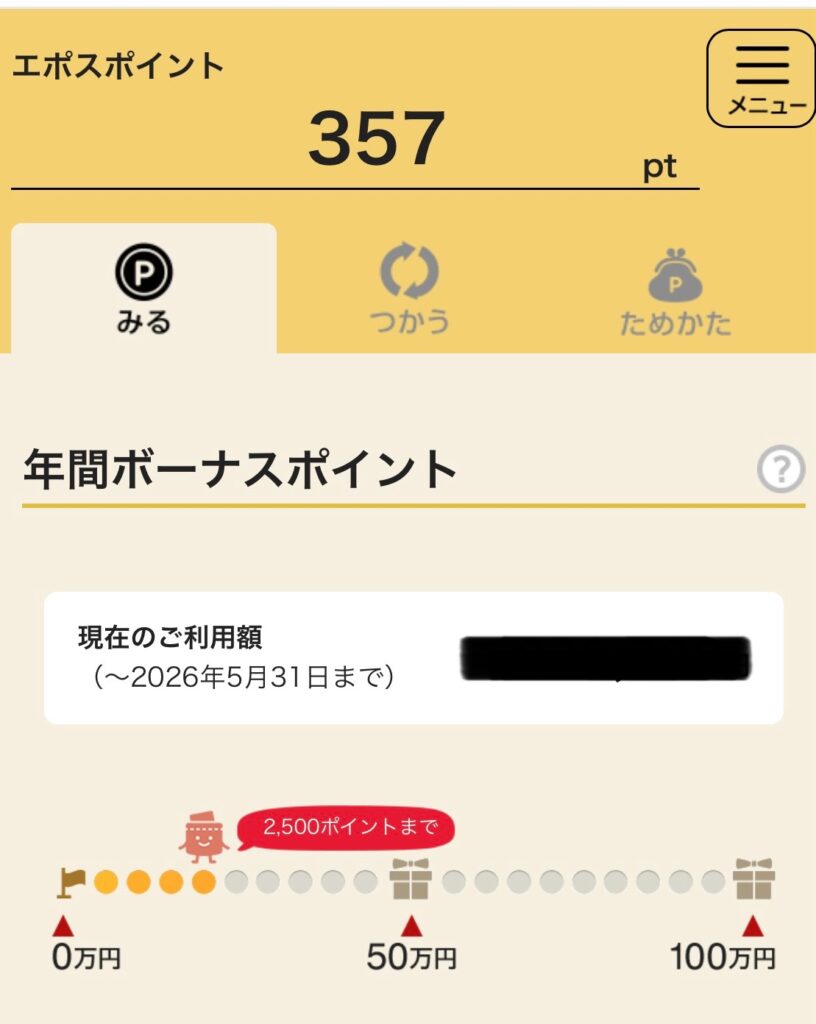The width and height of the screenshot is (816, 1024).
Task: Select the みる tab
Action: (144, 289)
